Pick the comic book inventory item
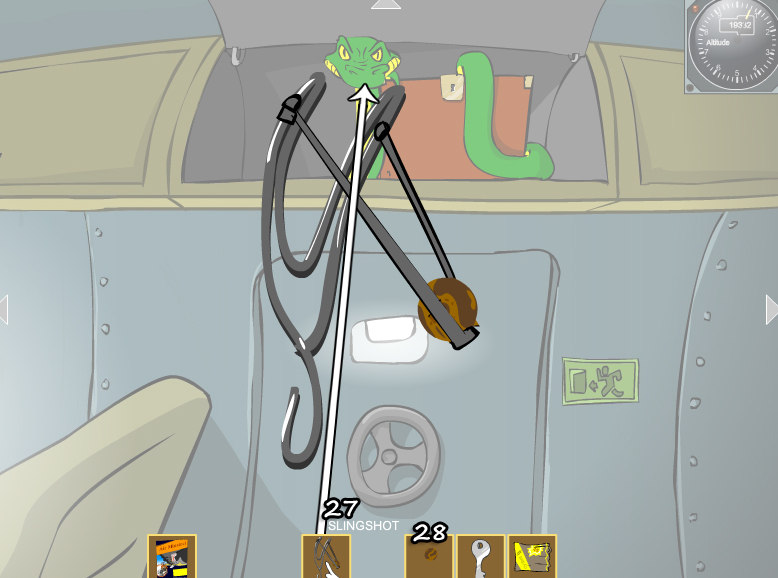This screenshot has height=578, width=778. (172, 557)
